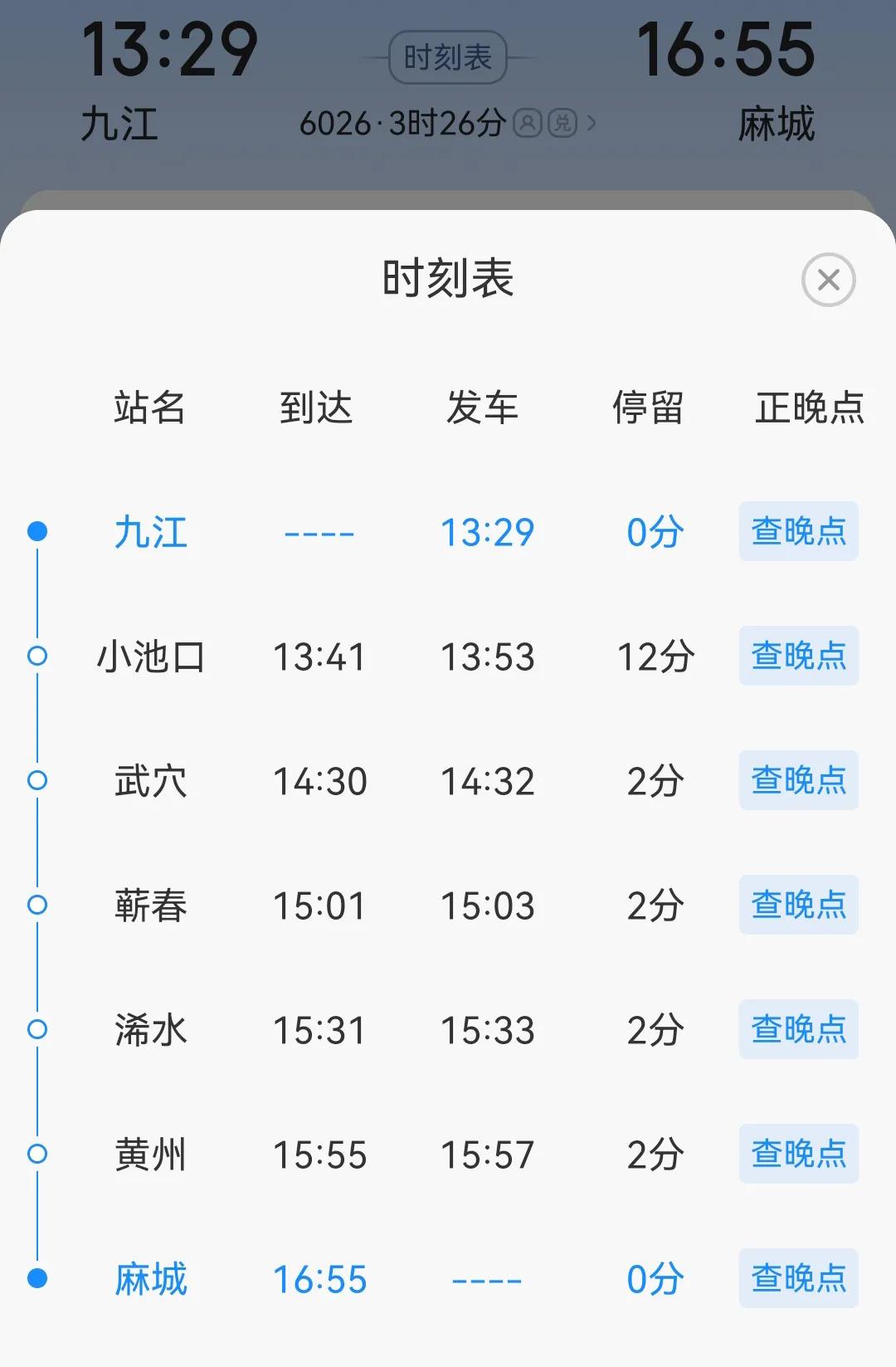Click the hollow dot next to 小池口 station
This screenshot has width=896, height=1367.
(x=37, y=657)
